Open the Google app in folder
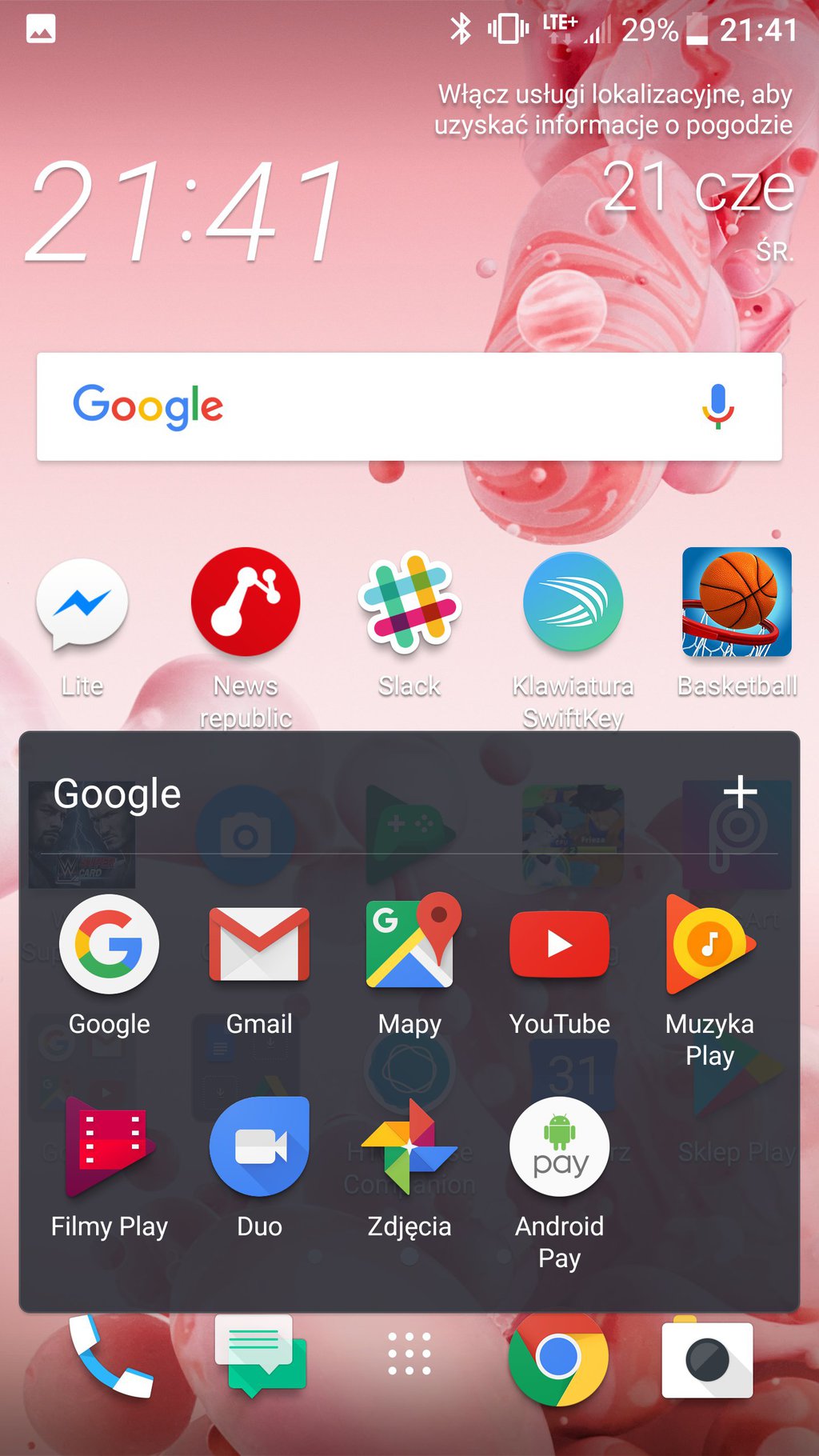Screen dimensions: 819x1456 (x=110, y=945)
